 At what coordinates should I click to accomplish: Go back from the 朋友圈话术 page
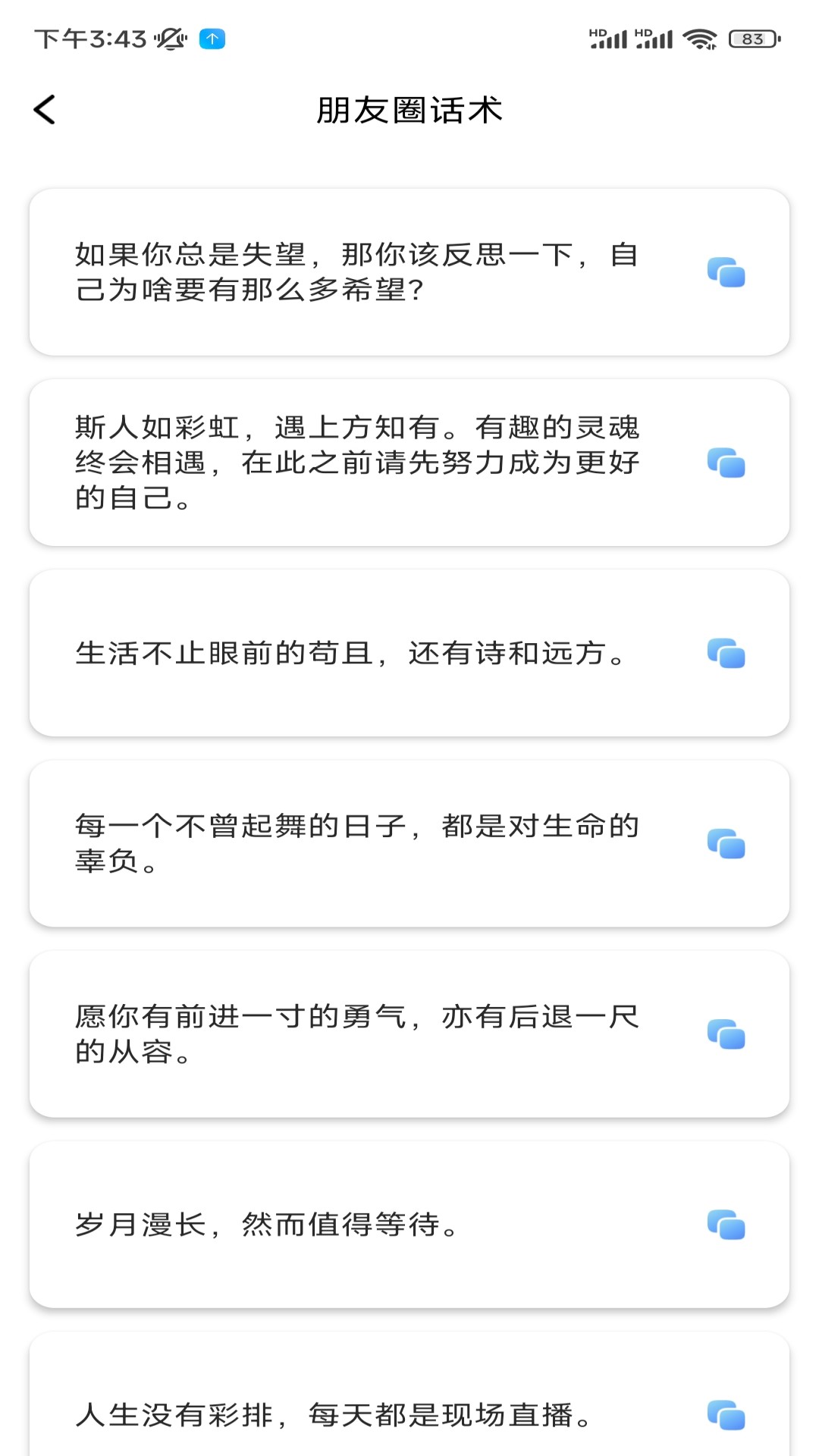point(45,110)
